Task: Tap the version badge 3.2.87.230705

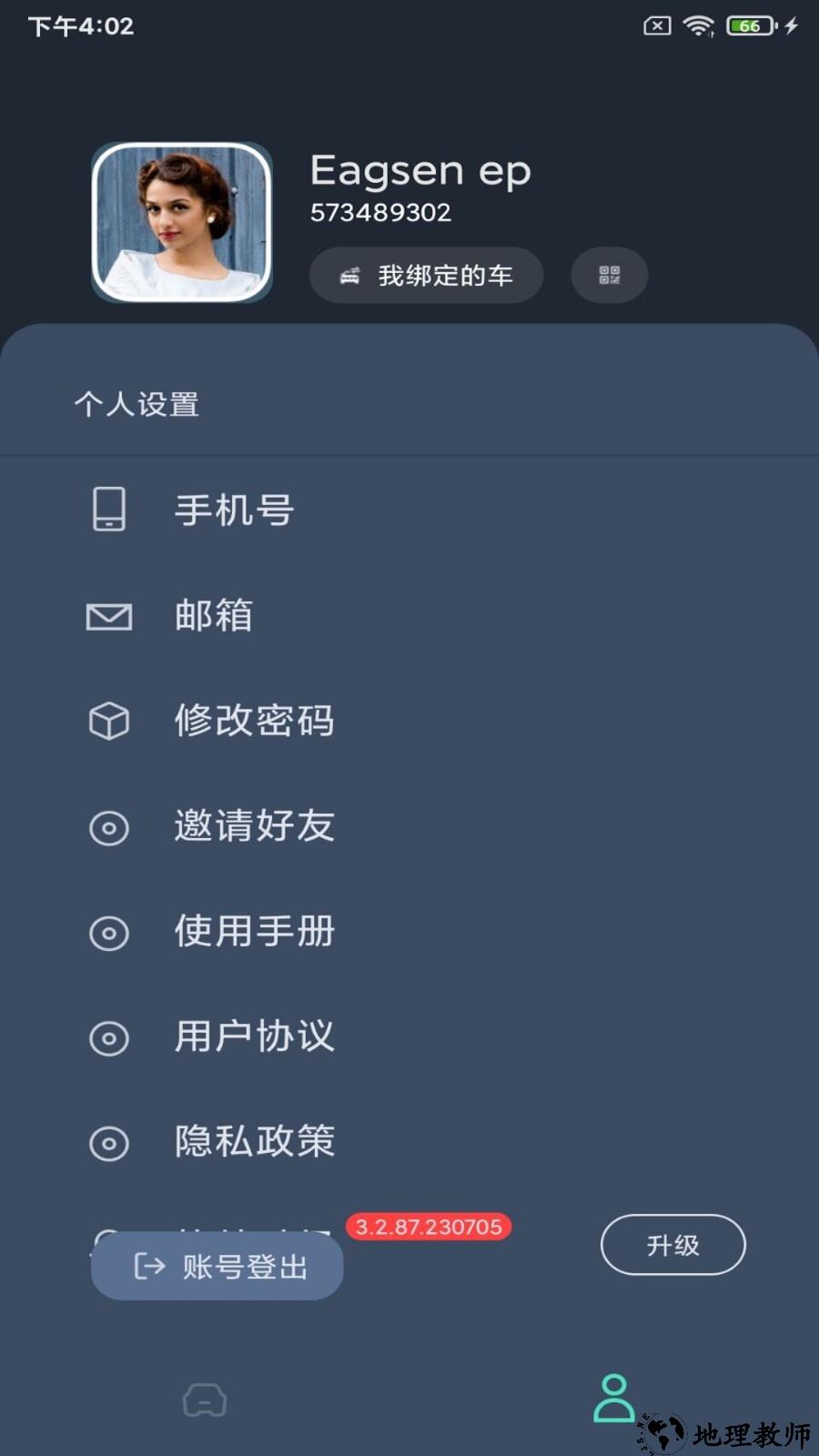Action: [x=428, y=1227]
